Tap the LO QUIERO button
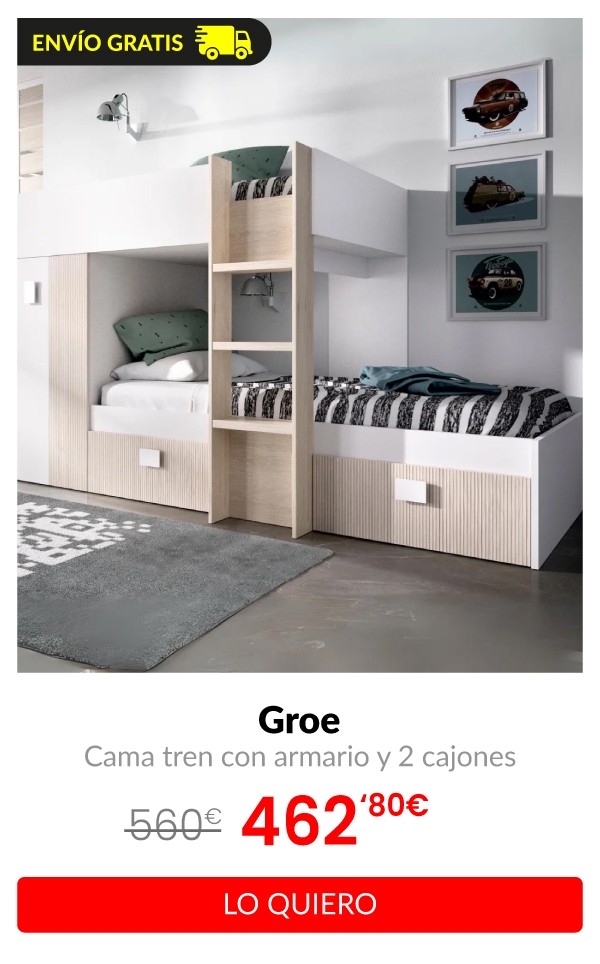This screenshot has width=600, height=964. pos(300,904)
